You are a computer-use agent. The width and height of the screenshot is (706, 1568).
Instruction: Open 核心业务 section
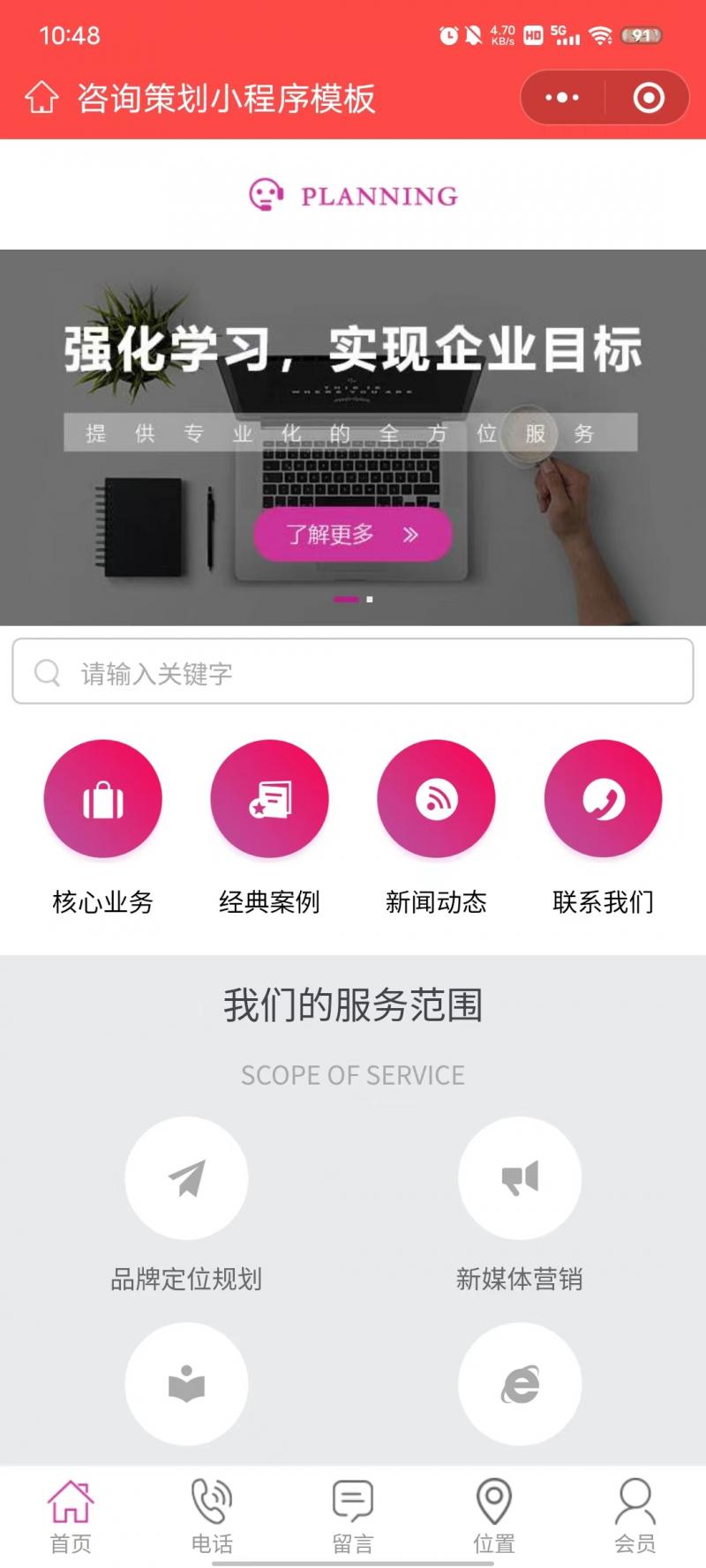click(x=103, y=799)
